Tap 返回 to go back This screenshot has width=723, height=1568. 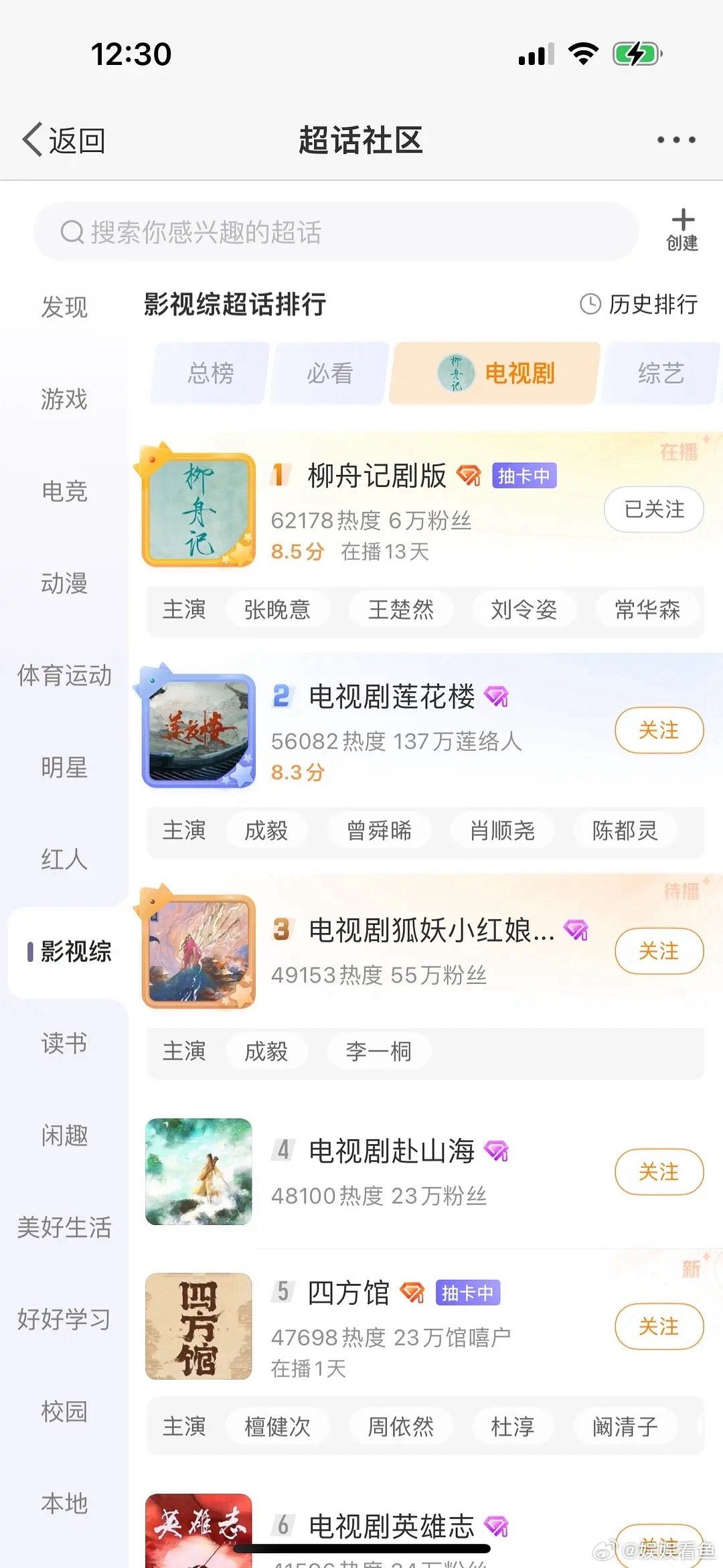coord(63,139)
